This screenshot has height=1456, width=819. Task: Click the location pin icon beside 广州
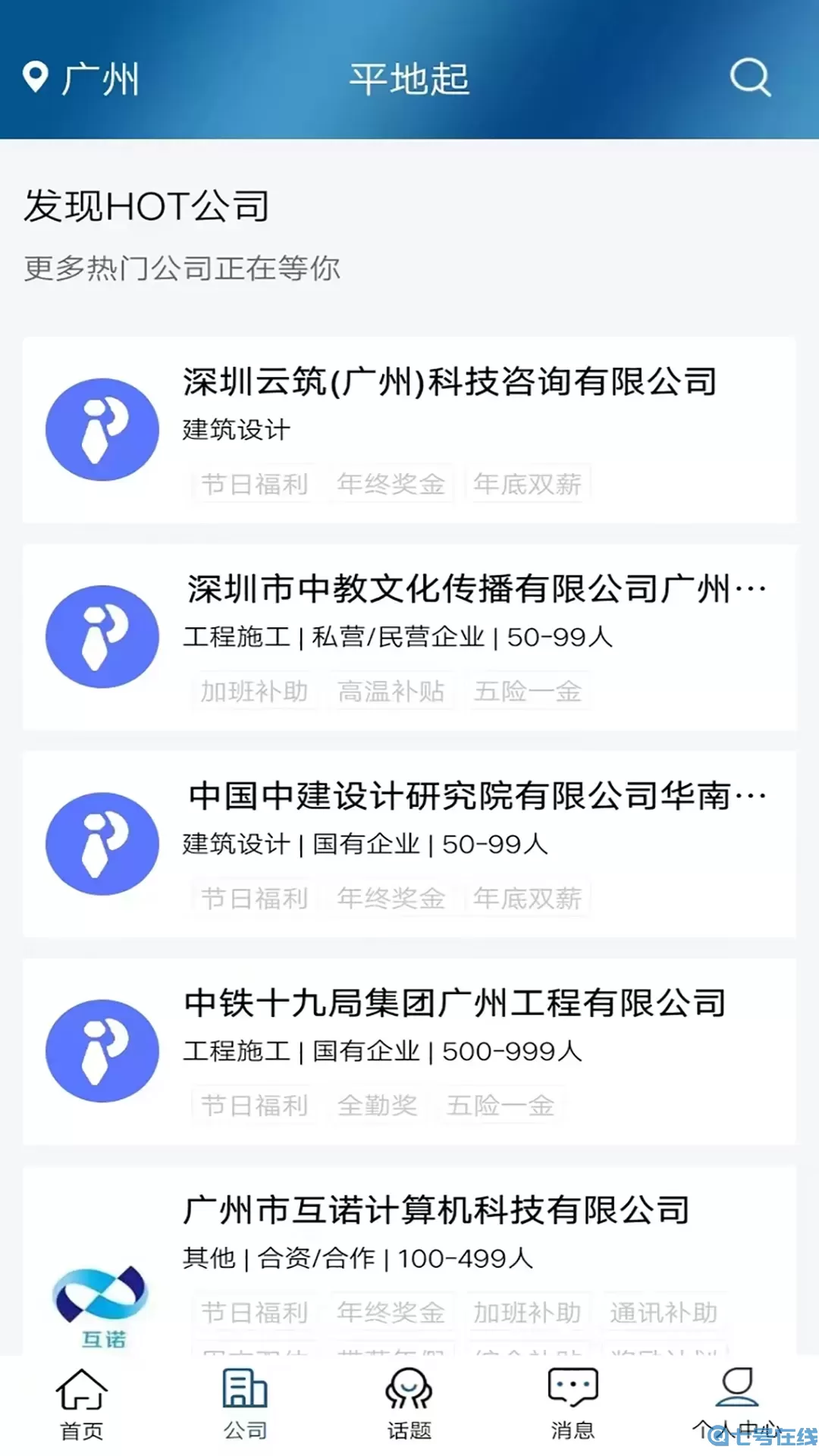[36, 78]
